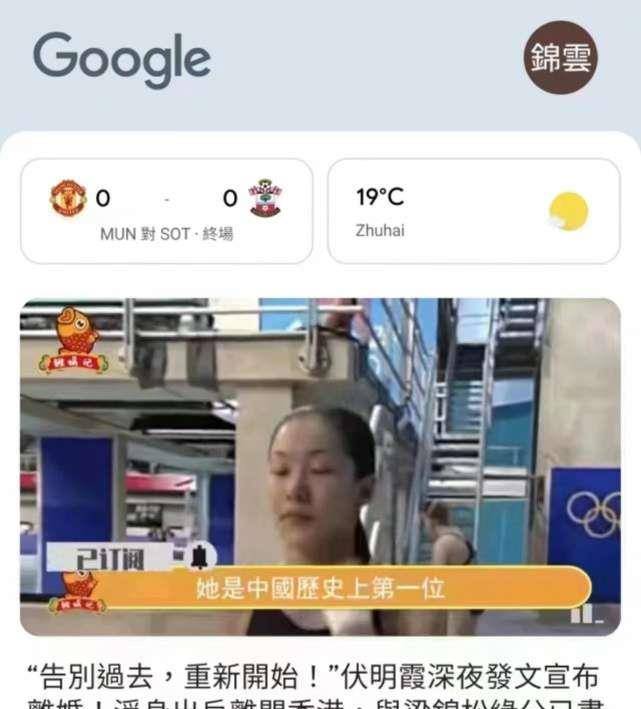Screen dimensions: 641x709
Task: Open the 伏明霞 news article card
Action: pos(320,466)
